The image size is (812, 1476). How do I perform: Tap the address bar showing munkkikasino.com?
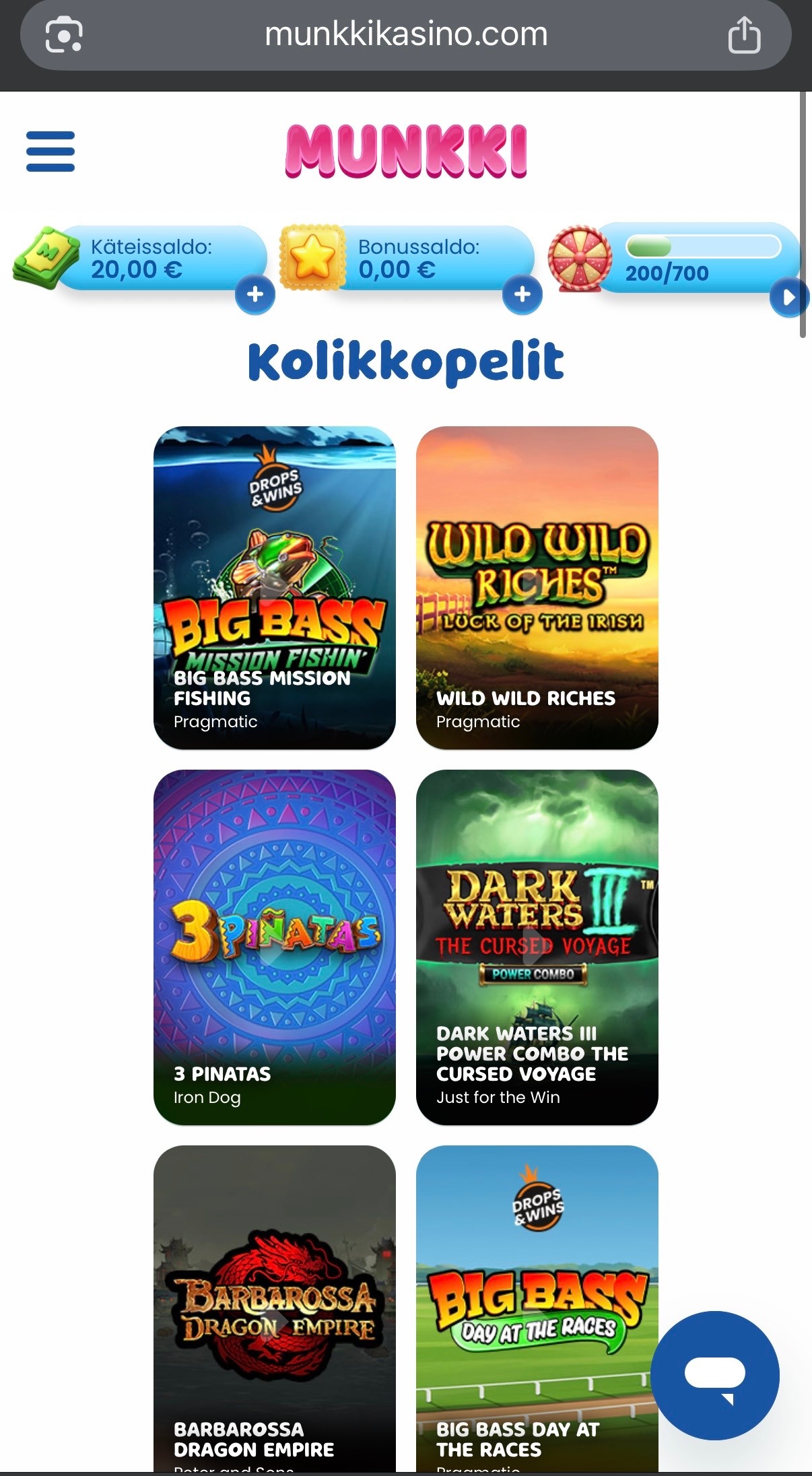click(406, 34)
